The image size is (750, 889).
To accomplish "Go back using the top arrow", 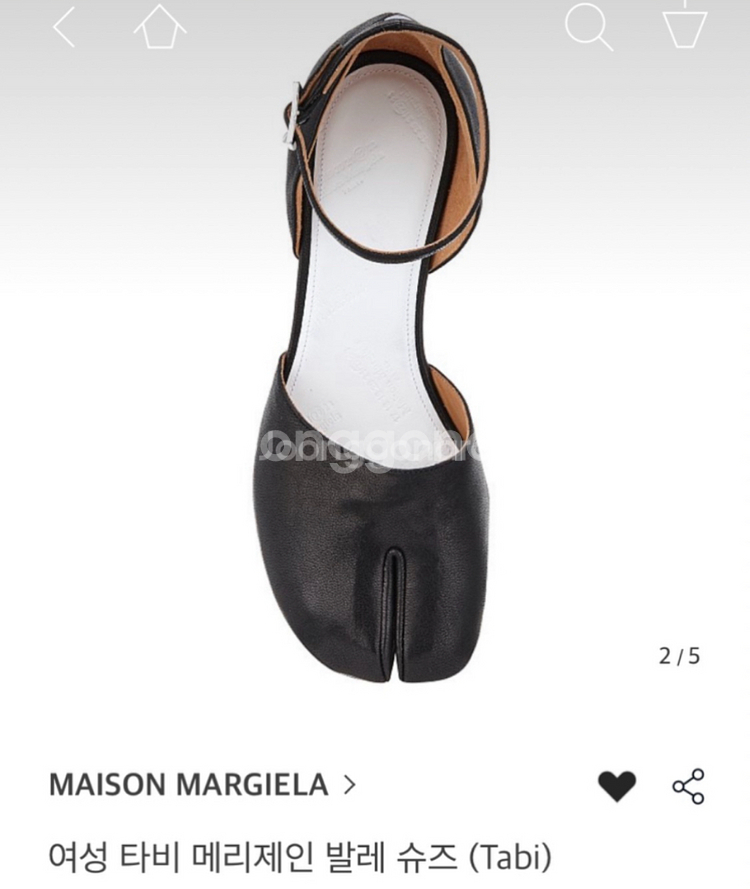I will click(63, 26).
